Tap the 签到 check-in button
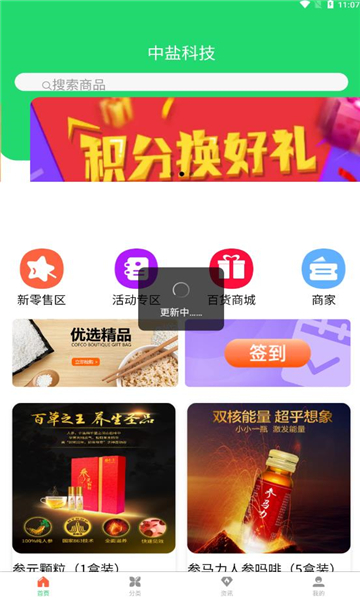 click(267, 353)
